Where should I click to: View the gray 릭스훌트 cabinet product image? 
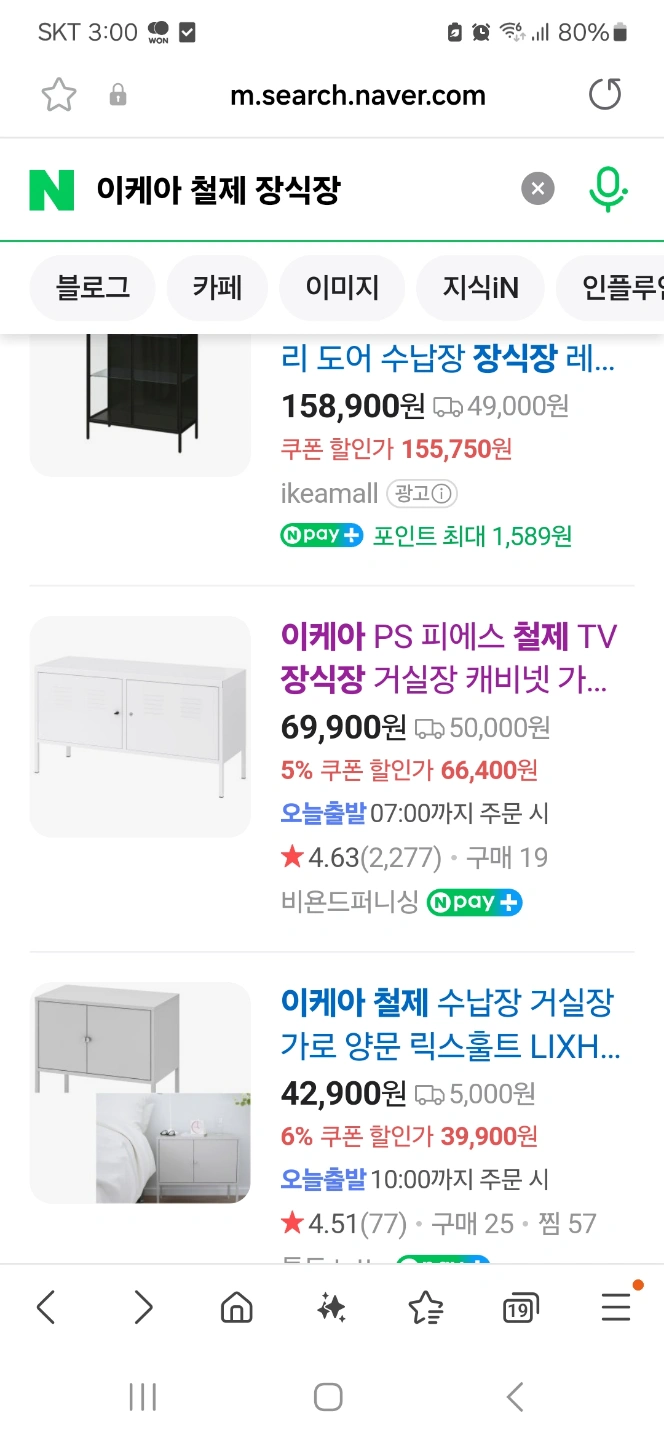(140, 1092)
